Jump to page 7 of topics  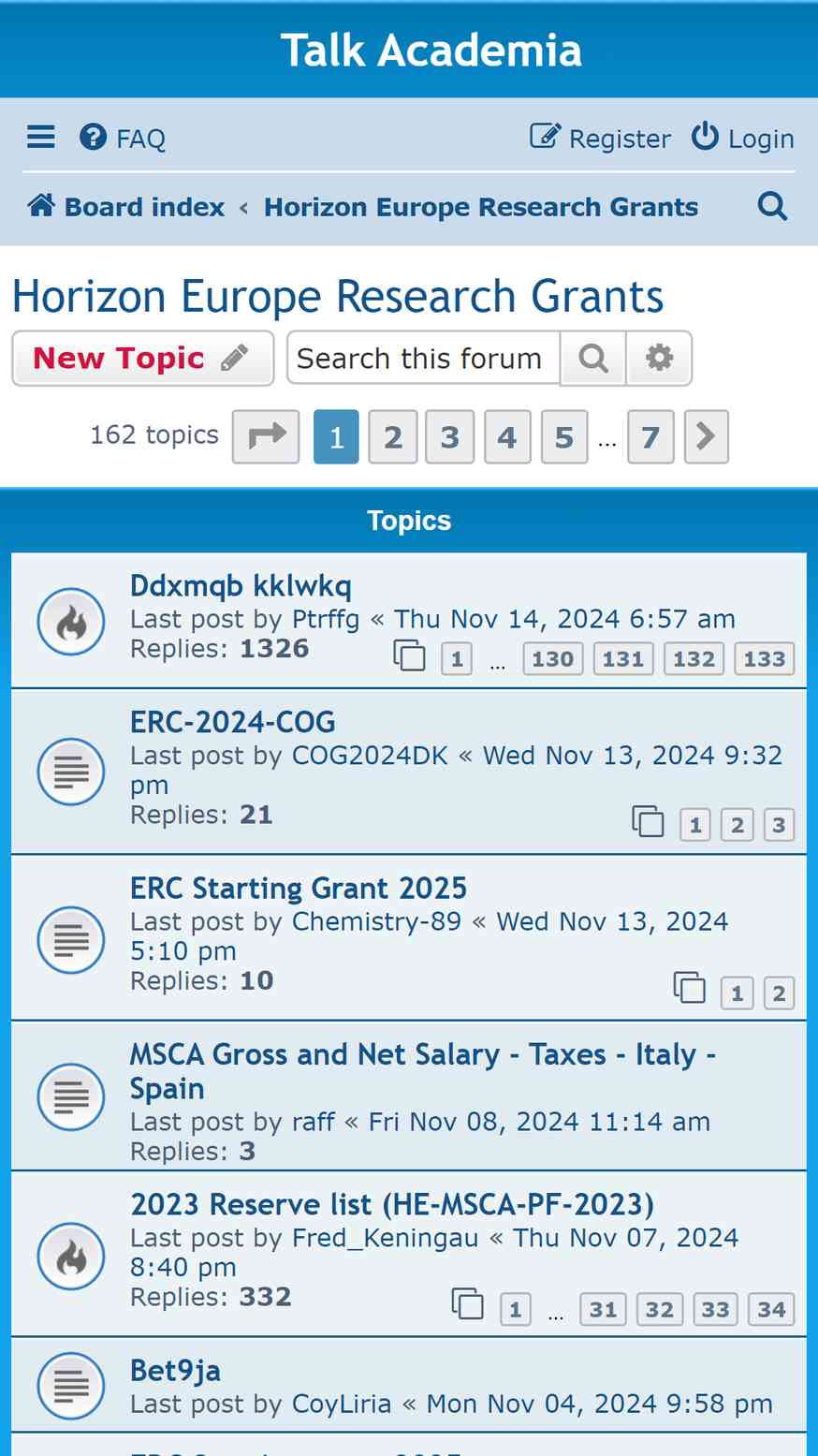point(650,436)
